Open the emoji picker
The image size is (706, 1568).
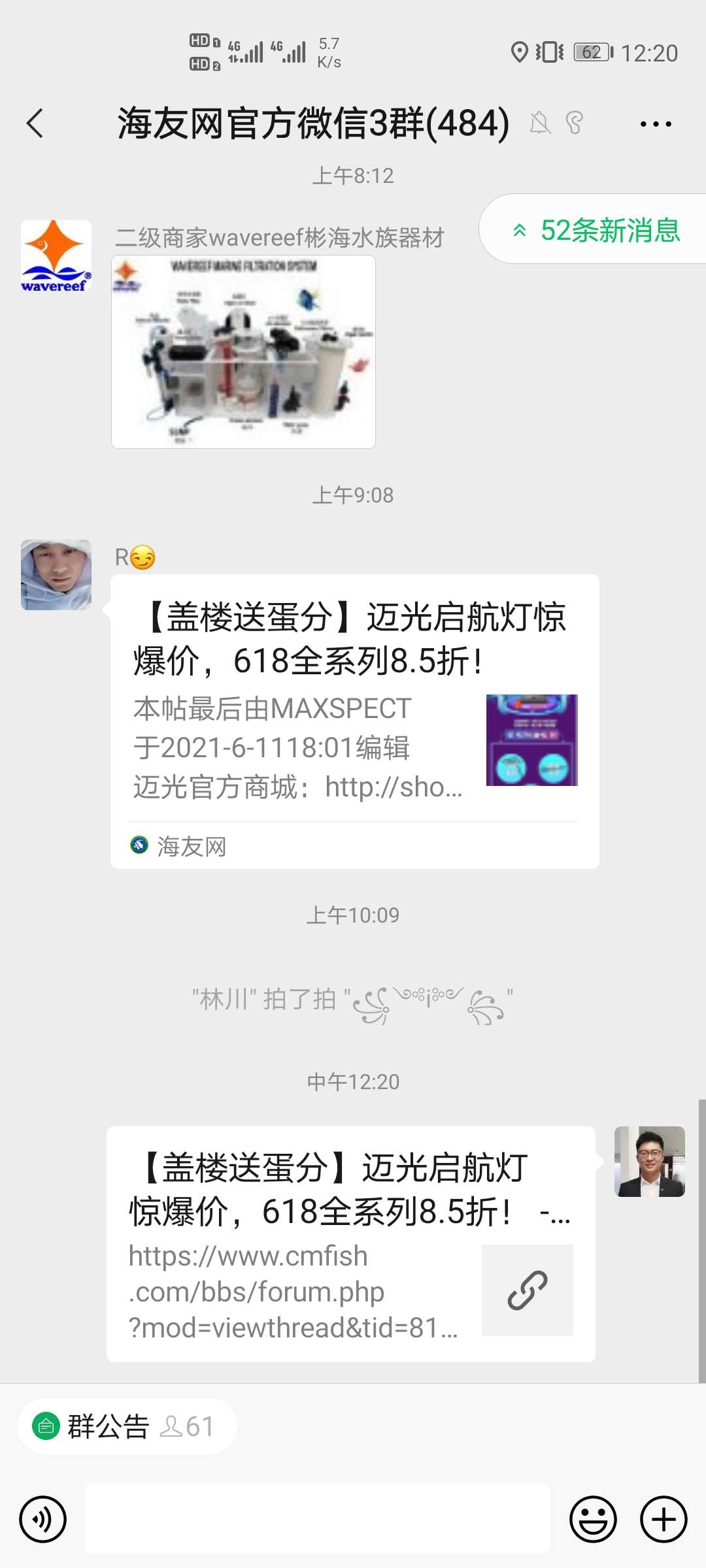tap(593, 1519)
